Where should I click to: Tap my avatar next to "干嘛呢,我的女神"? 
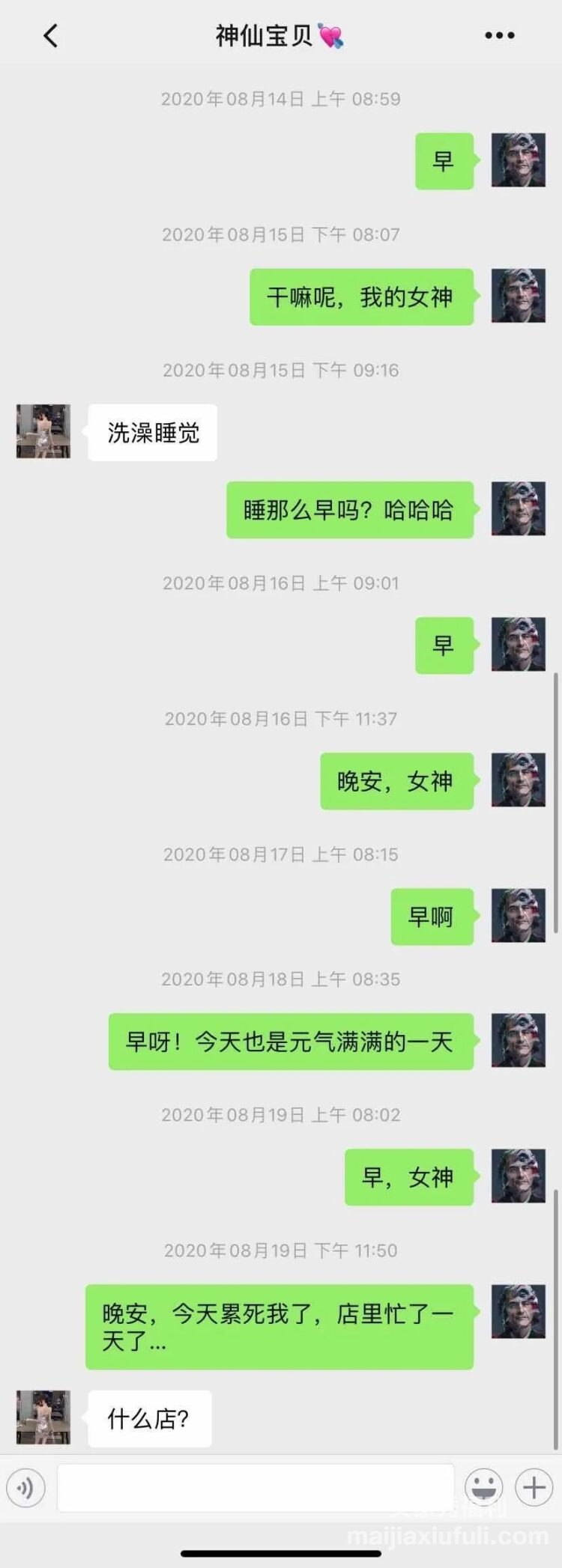[x=518, y=296]
